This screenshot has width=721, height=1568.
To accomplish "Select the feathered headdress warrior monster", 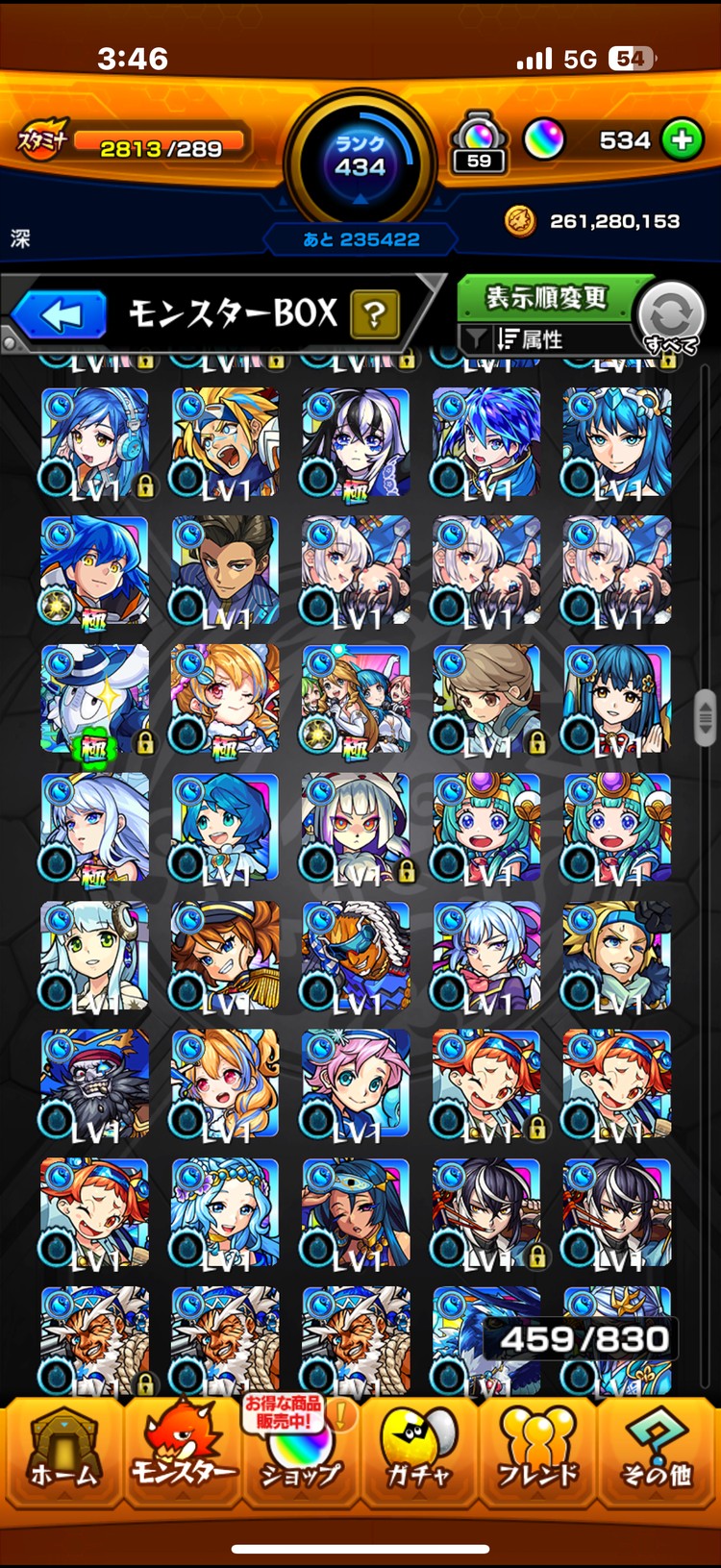I will pos(357,956).
